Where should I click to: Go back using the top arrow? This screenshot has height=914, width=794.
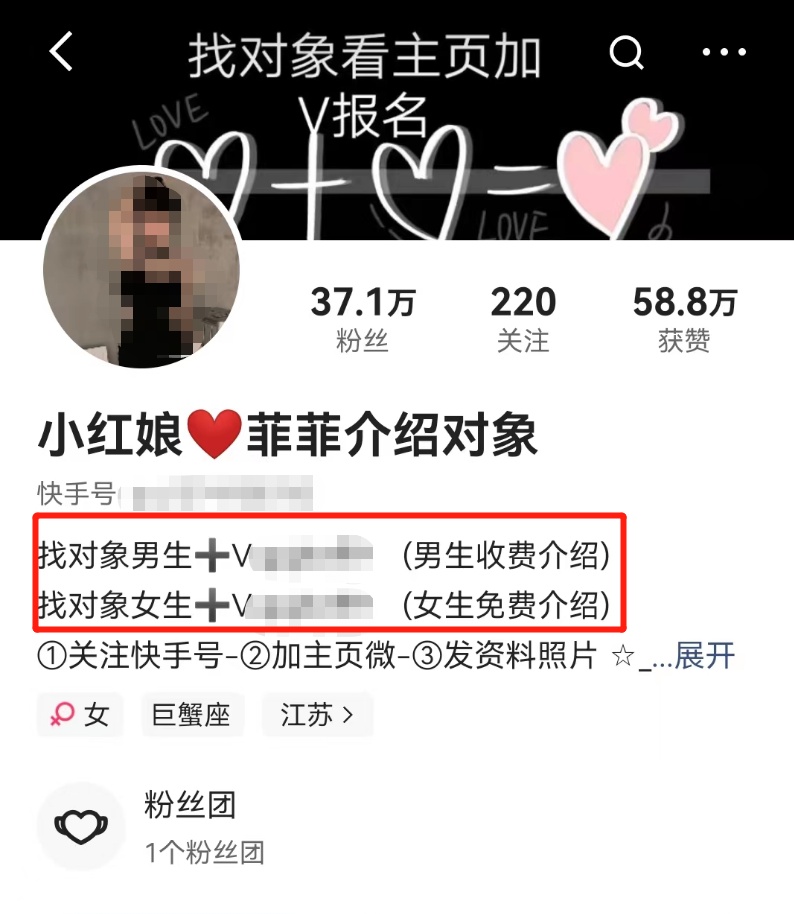point(62,51)
